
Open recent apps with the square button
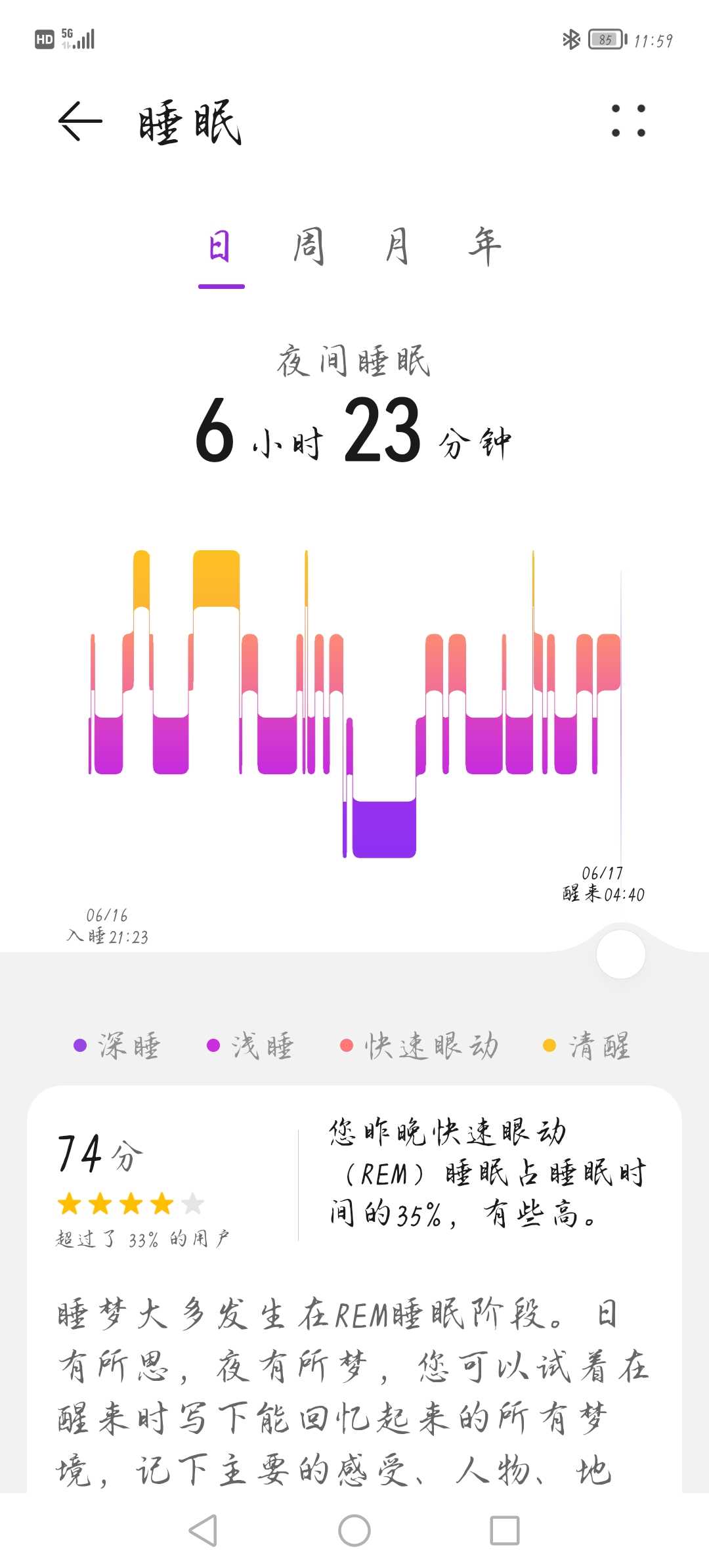(505, 1531)
